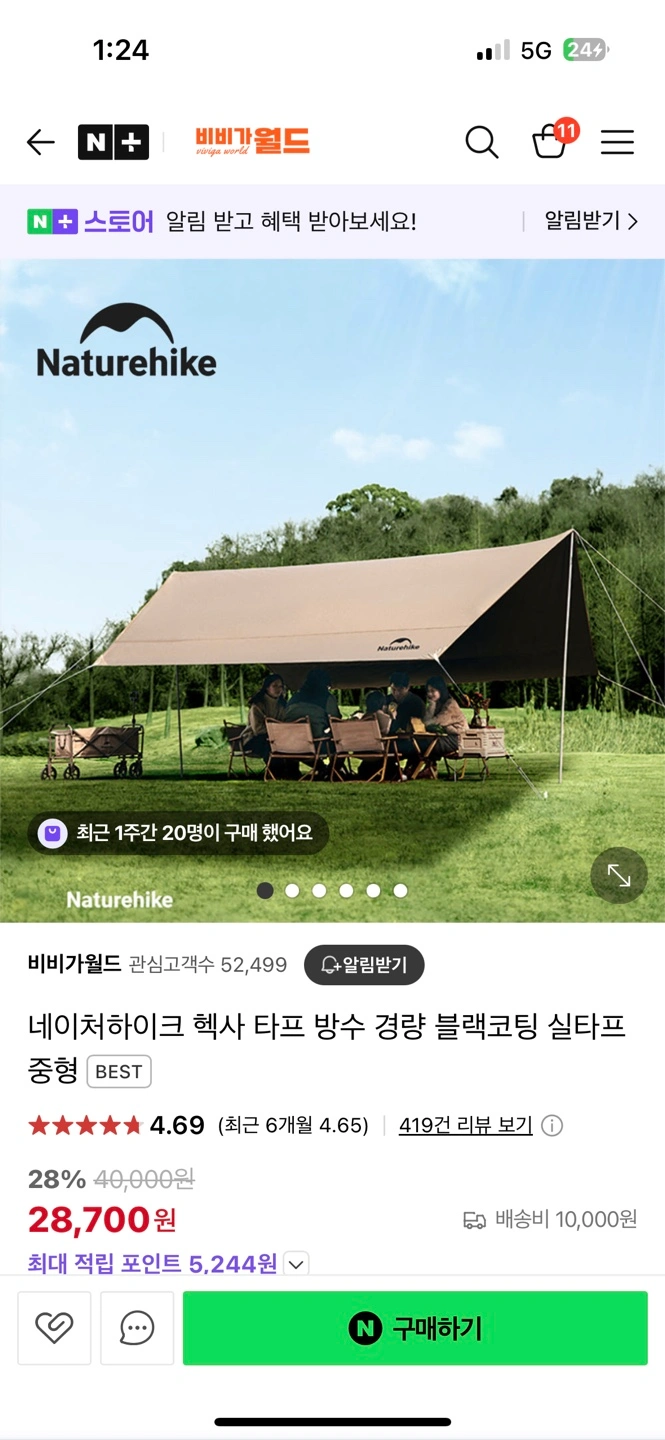The image size is (665, 1440).
Task: Jump to the second image indicator dot
Action: [292, 890]
